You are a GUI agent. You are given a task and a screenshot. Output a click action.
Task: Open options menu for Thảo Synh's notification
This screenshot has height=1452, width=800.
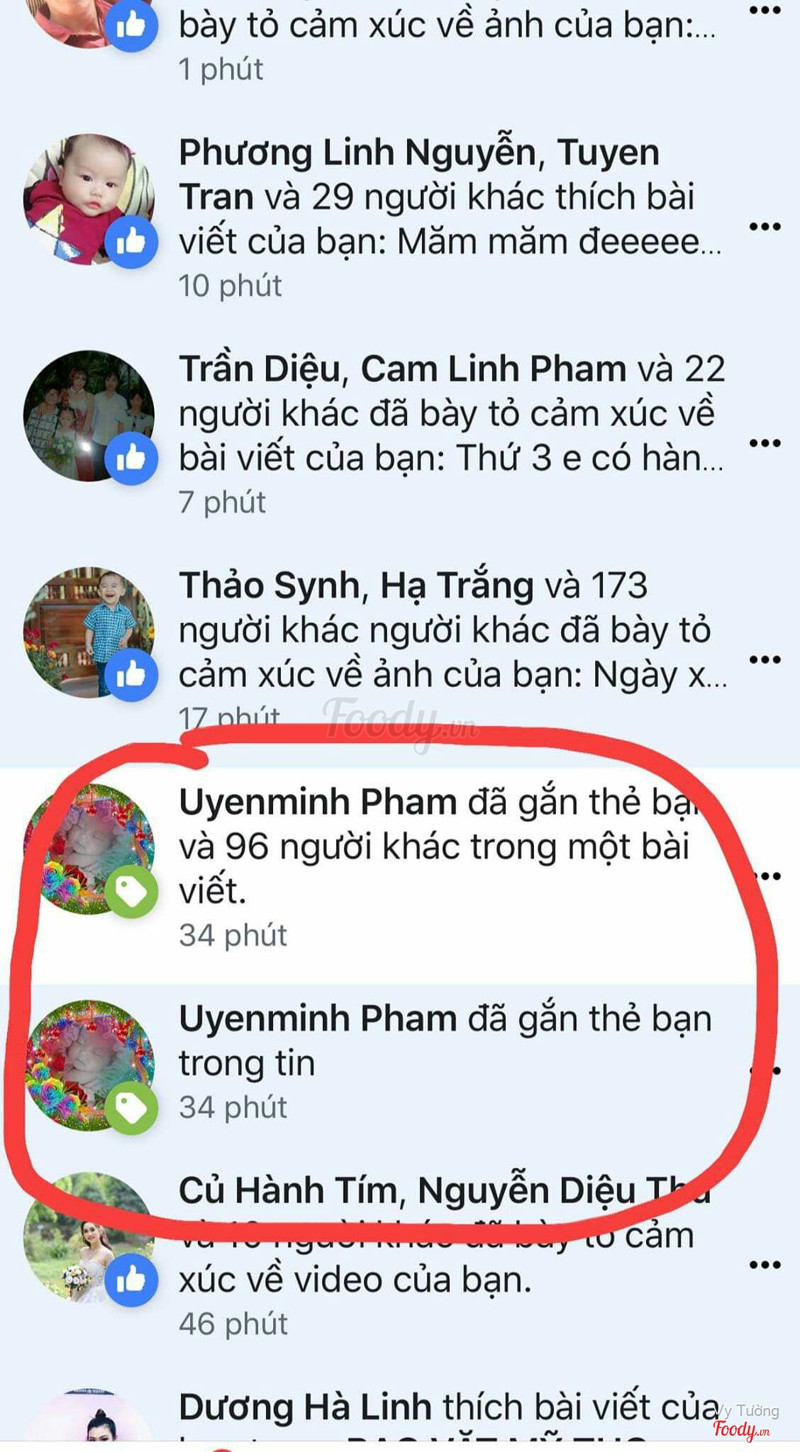pyautogui.click(x=764, y=660)
